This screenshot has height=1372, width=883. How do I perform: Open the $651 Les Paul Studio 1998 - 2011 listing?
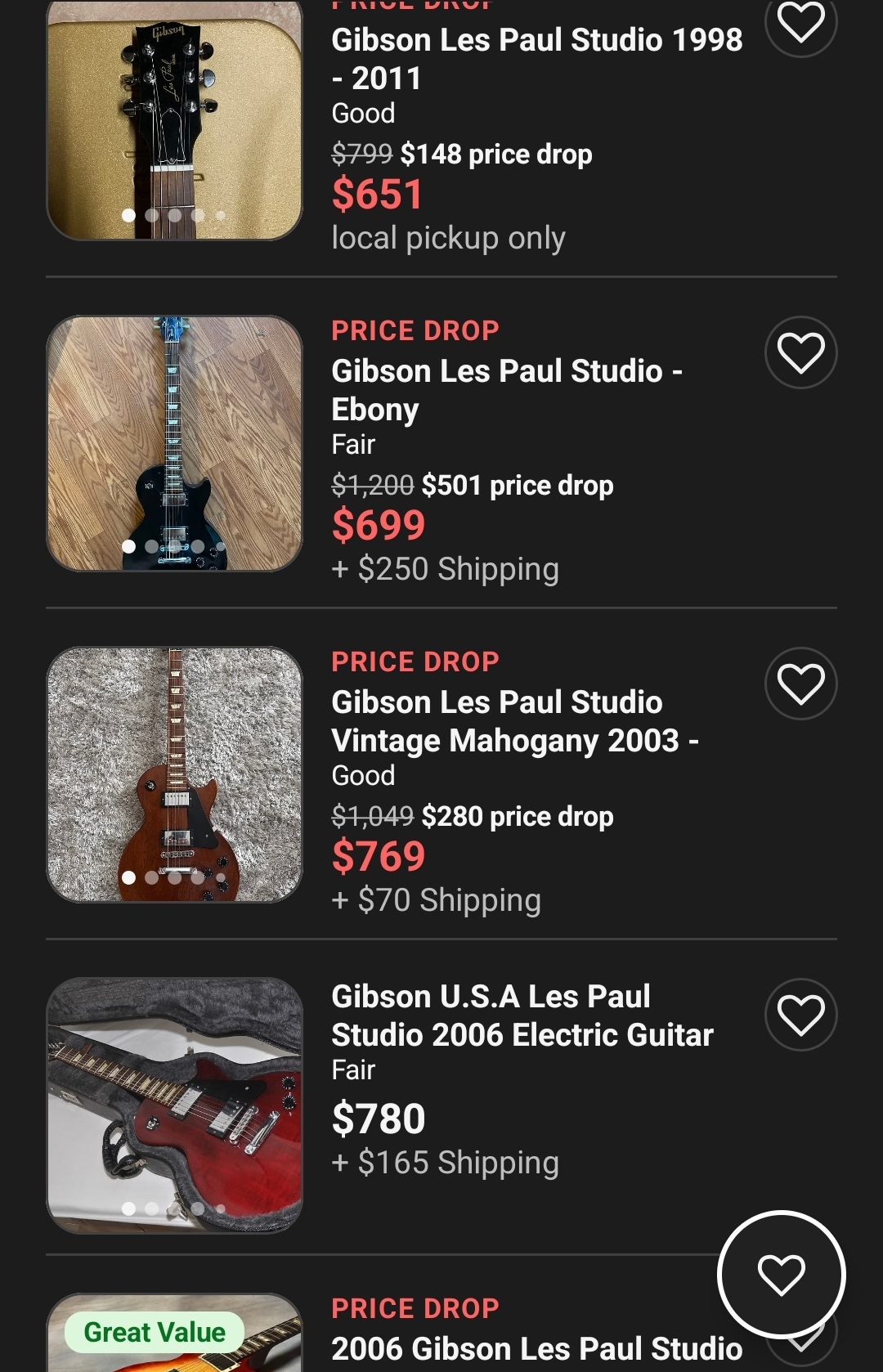coord(536,59)
